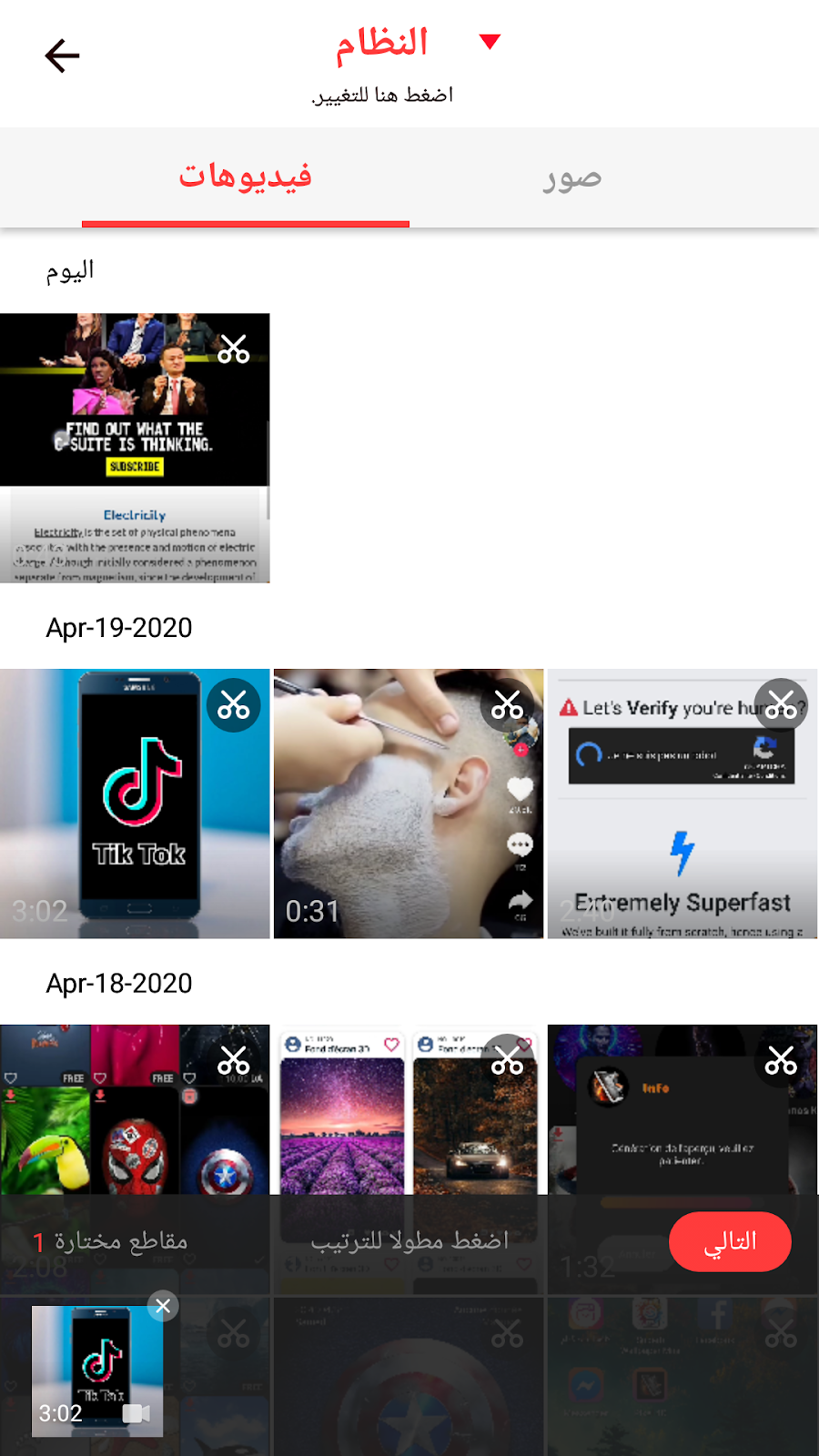Tap scissors icon on Tik Tok video
819x1456 pixels.
pos(234,705)
